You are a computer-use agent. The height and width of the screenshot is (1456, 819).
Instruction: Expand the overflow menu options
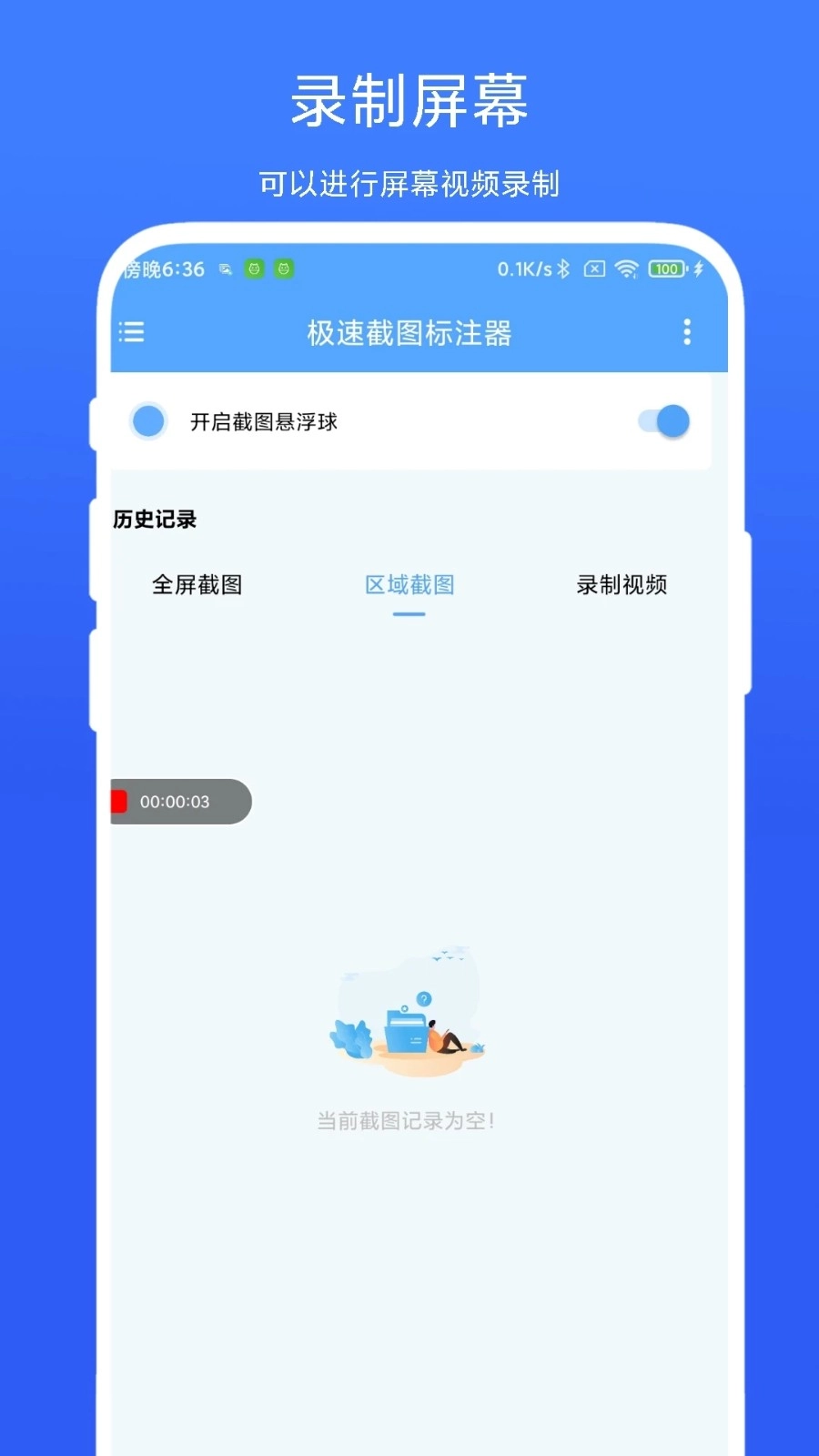[x=687, y=333]
